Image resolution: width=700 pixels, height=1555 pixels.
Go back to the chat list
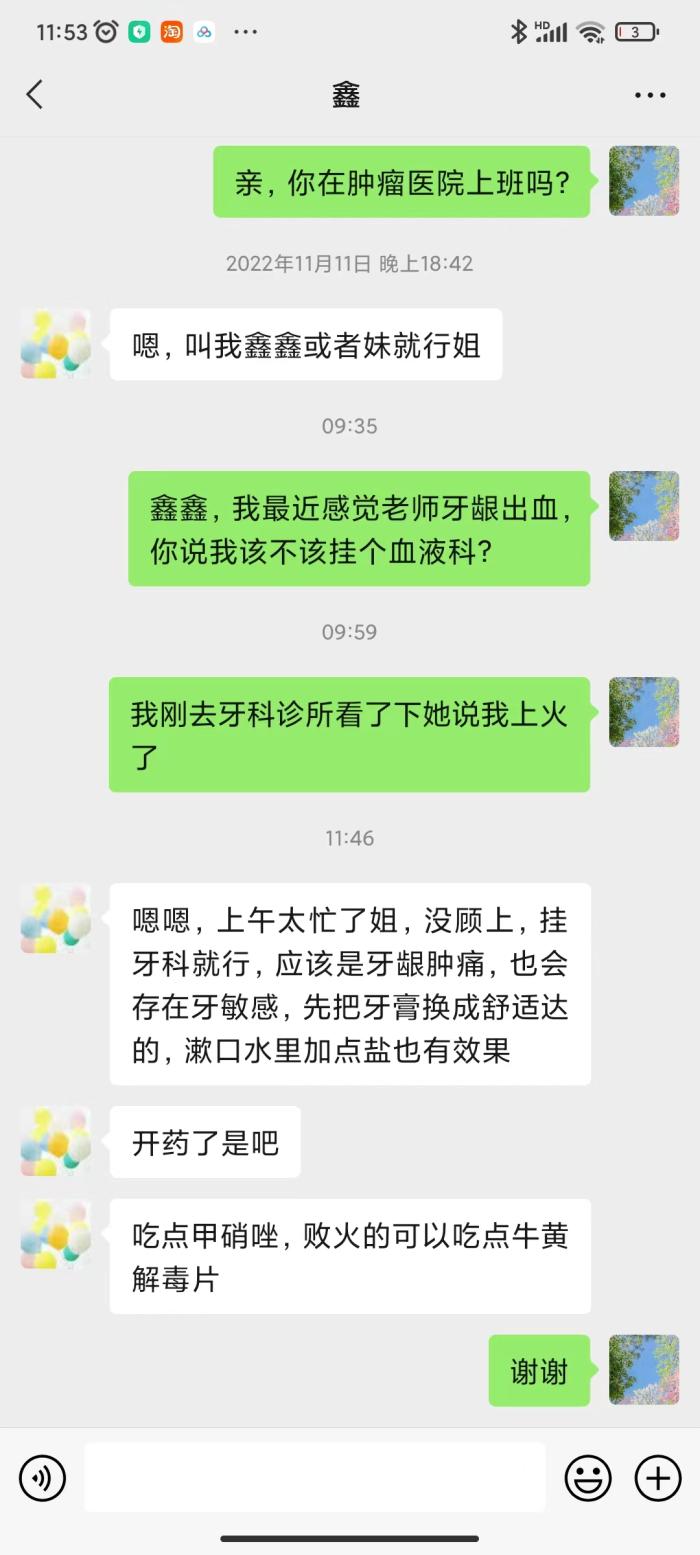pos(35,95)
